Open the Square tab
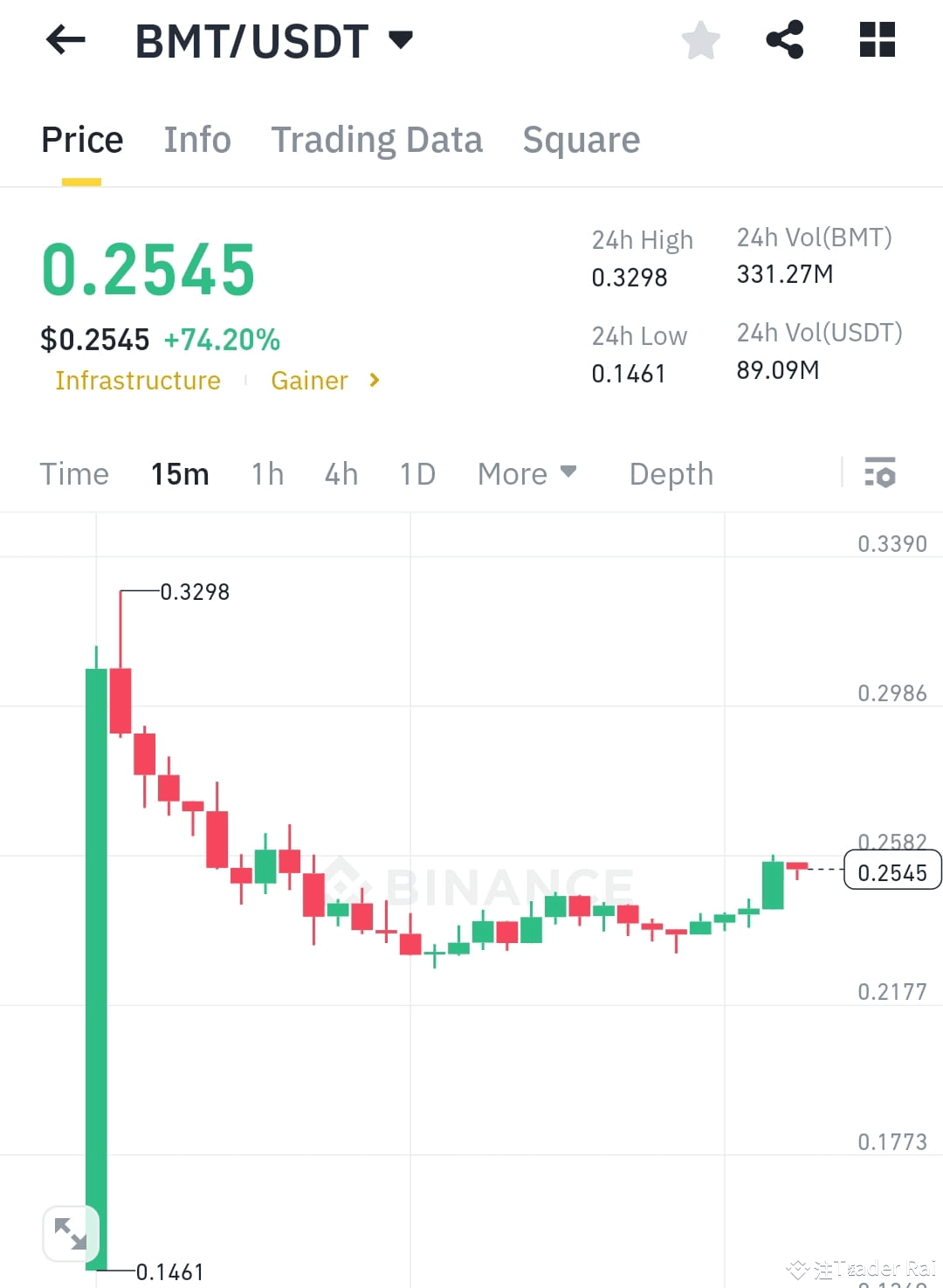Screen dimensions: 943x1288 [x=581, y=140]
